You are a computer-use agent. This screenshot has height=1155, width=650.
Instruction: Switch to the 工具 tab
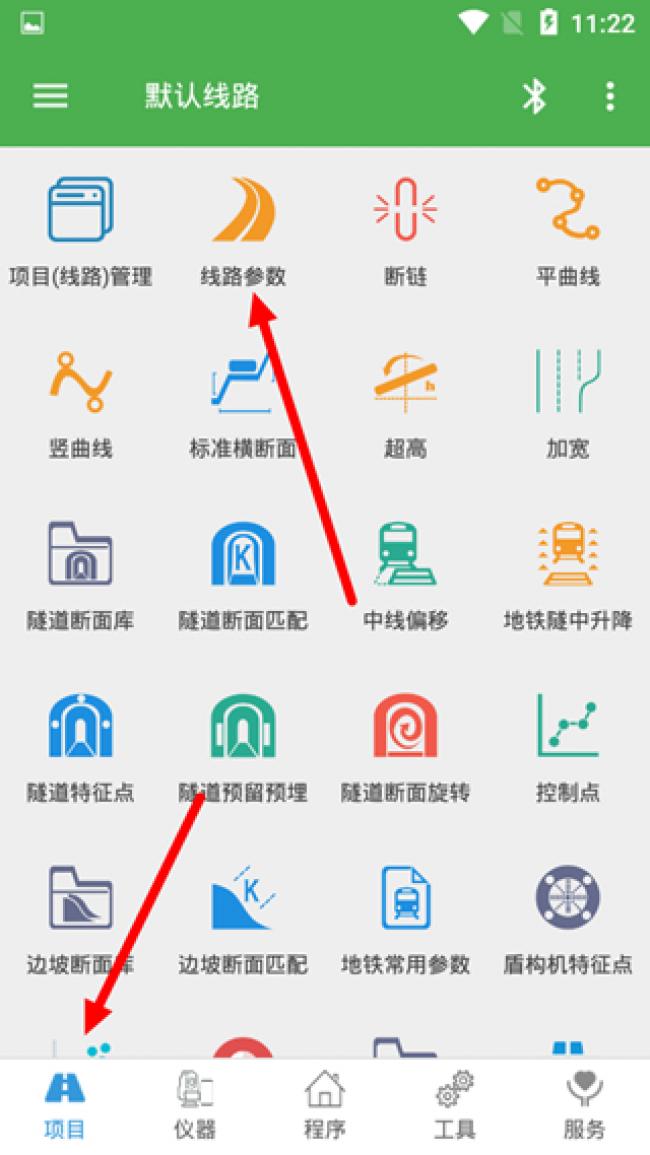(455, 1106)
